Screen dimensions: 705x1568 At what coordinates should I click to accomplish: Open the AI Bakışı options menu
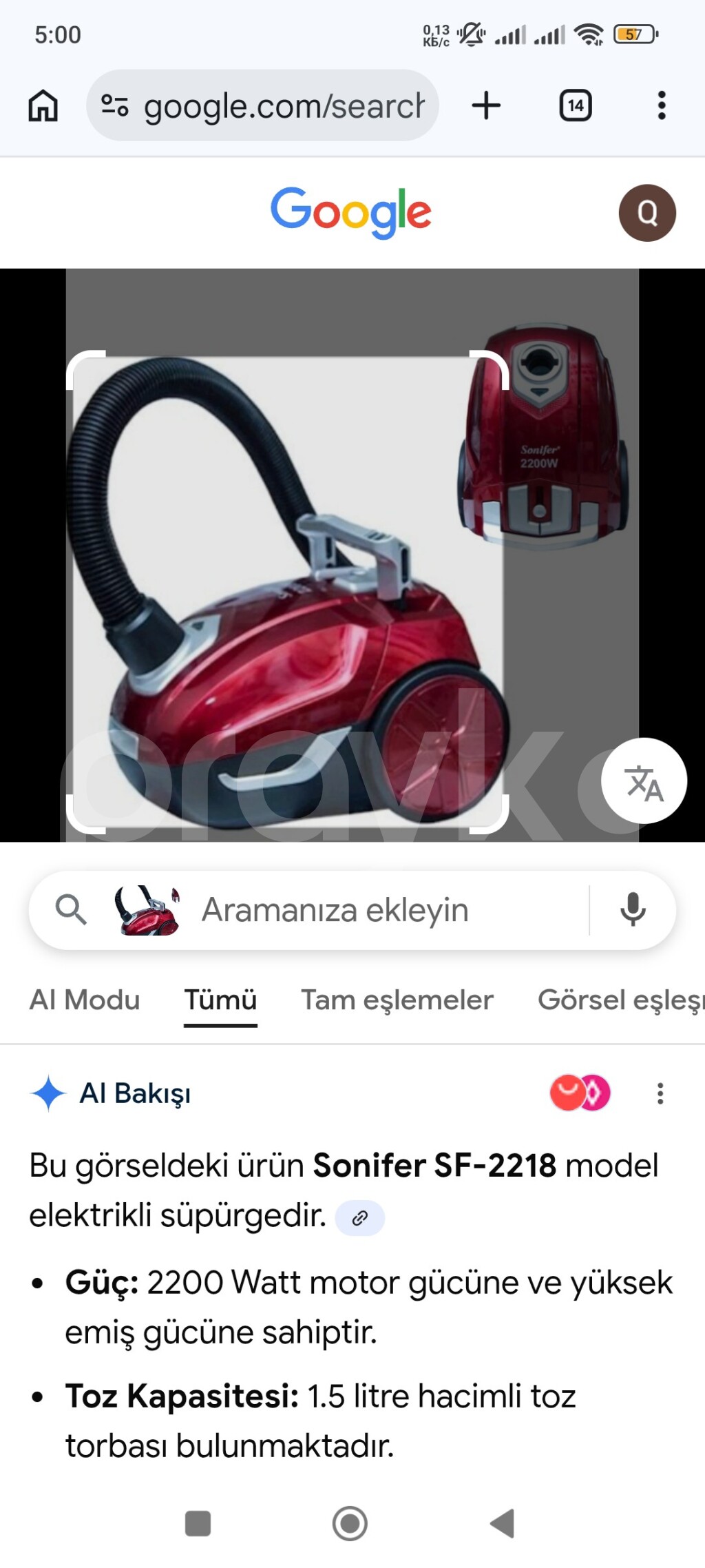tap(660, 1093)
